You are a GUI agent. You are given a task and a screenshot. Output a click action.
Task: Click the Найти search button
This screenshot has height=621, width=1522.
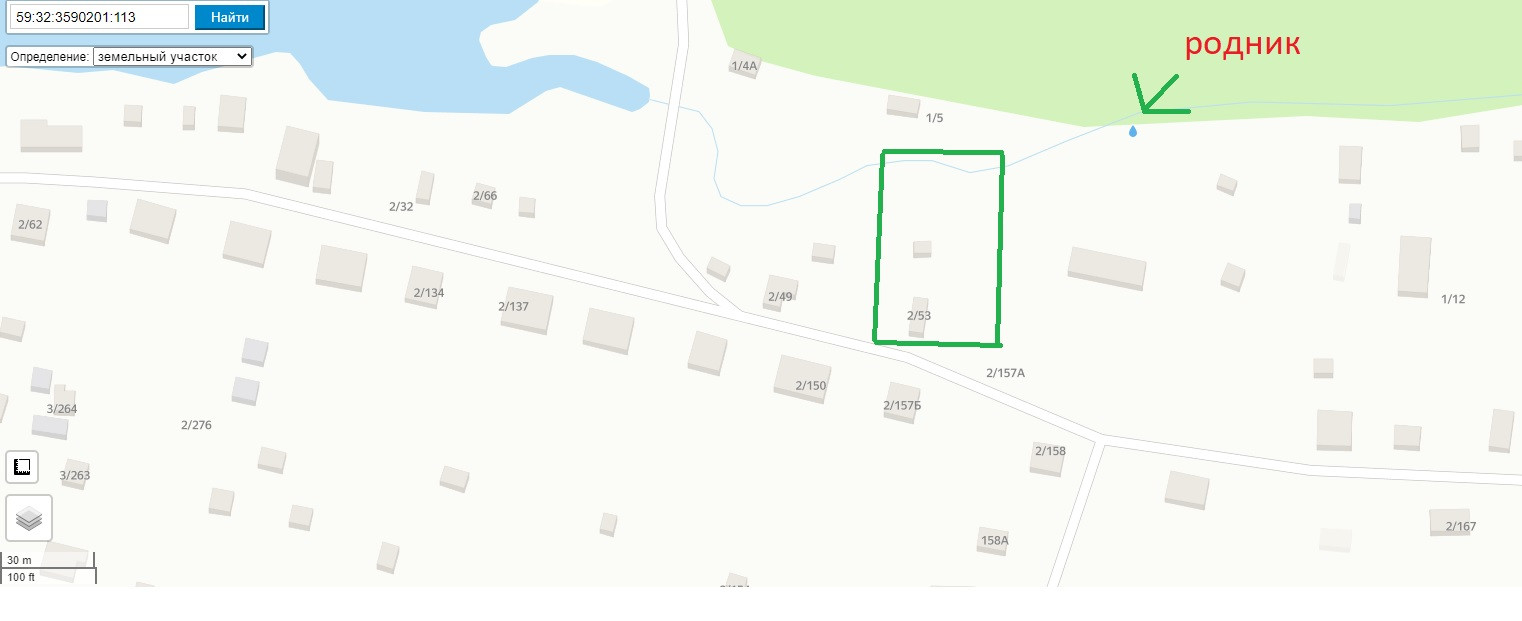pyautogui.click(x=229, y=17)
